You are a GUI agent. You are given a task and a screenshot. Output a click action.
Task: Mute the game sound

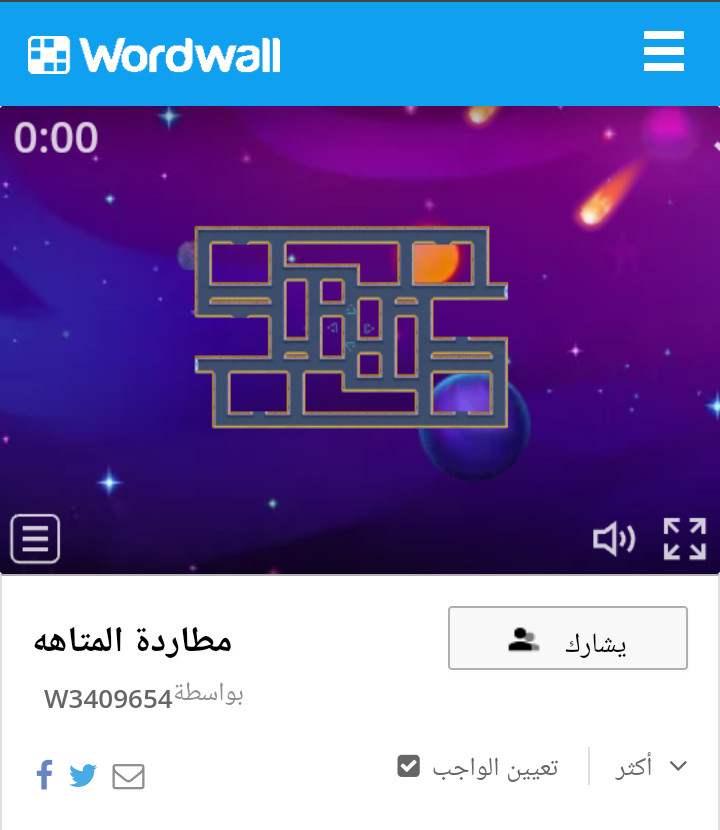coord(614,539)
